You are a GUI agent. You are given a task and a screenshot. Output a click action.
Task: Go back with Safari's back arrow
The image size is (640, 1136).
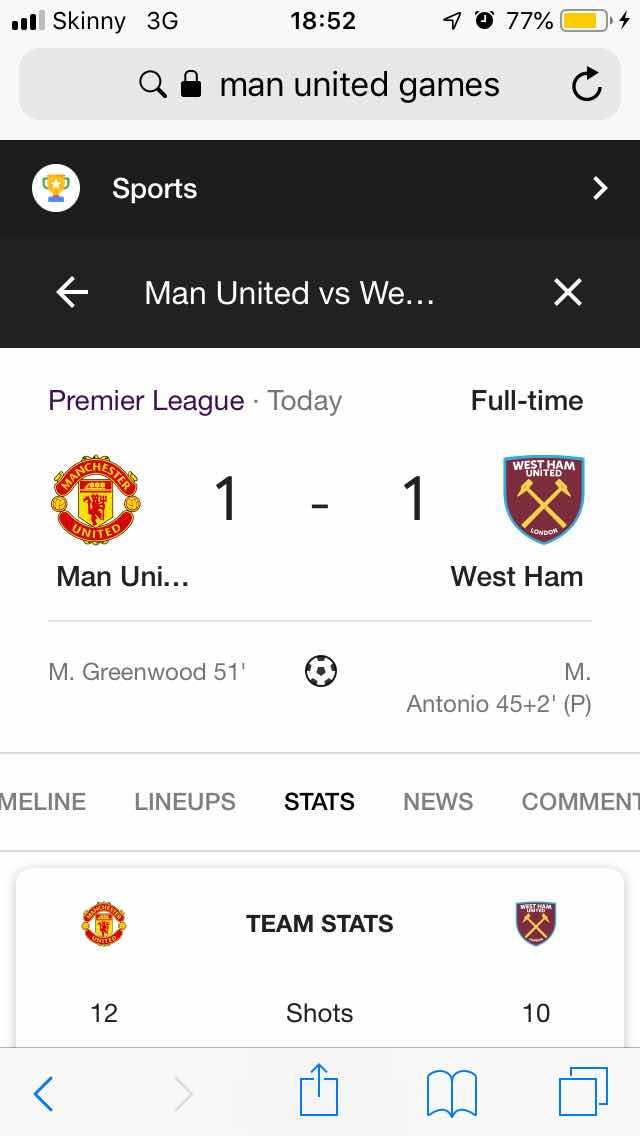(43, 1093)
